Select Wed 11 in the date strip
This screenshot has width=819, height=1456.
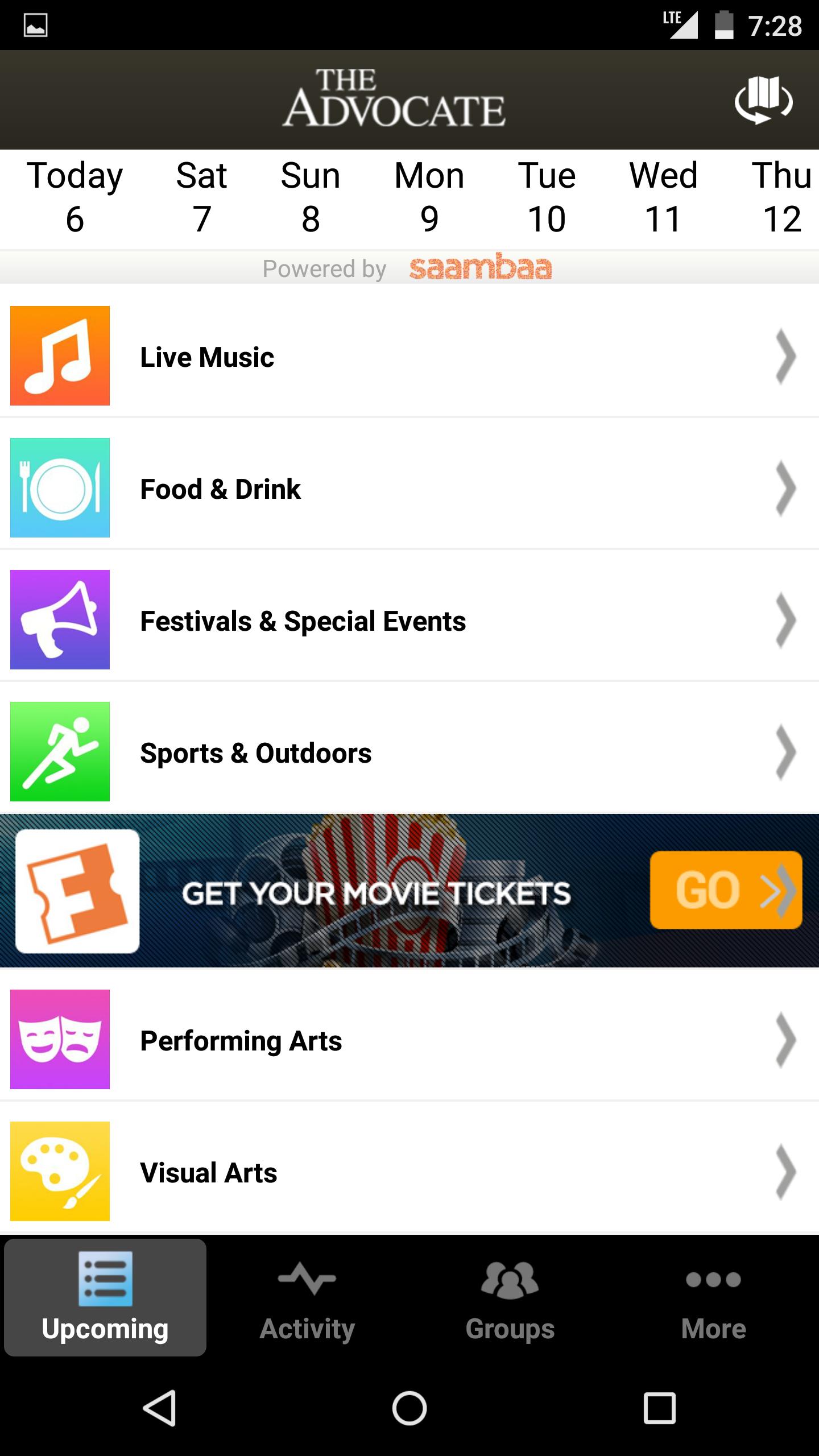tap(663, 196)
